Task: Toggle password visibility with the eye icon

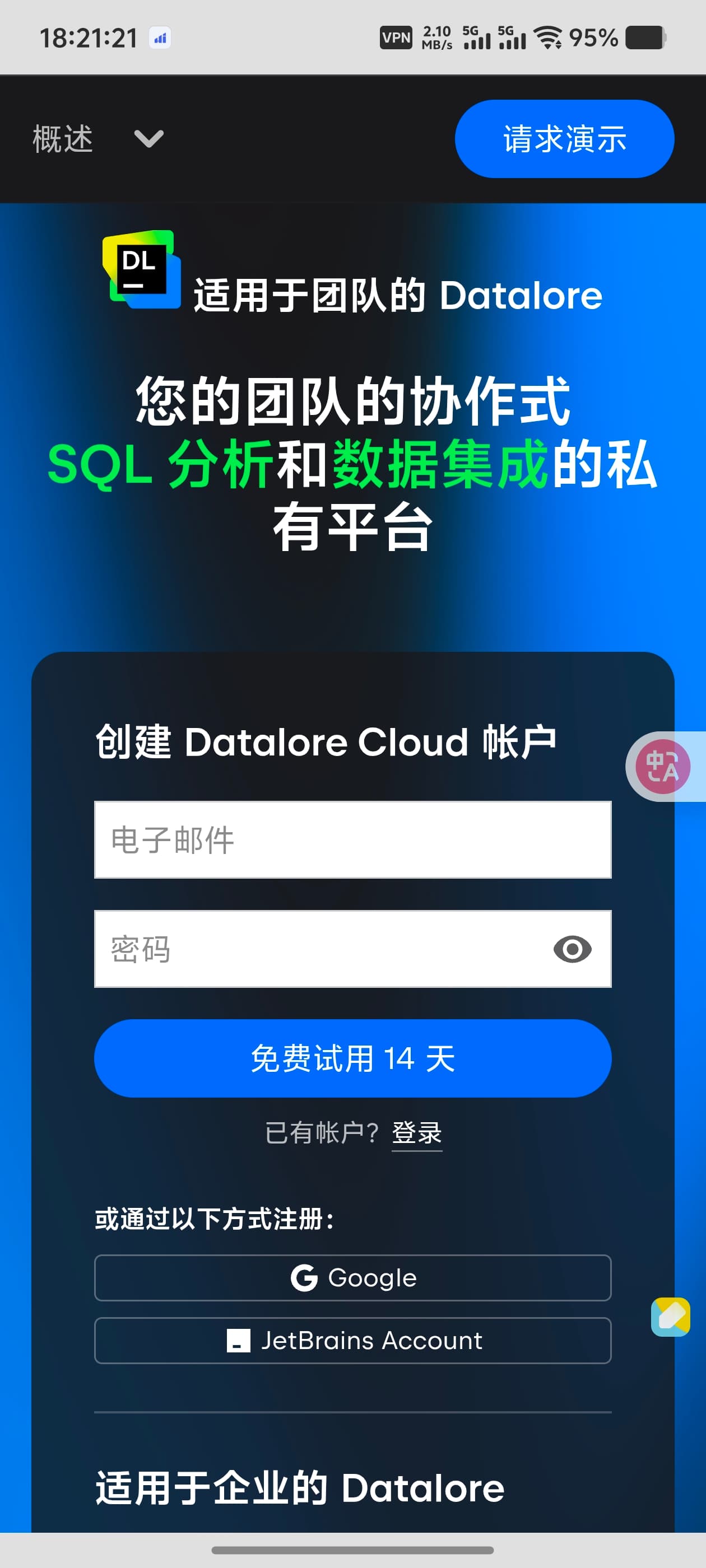Action: tap(572, 949)
